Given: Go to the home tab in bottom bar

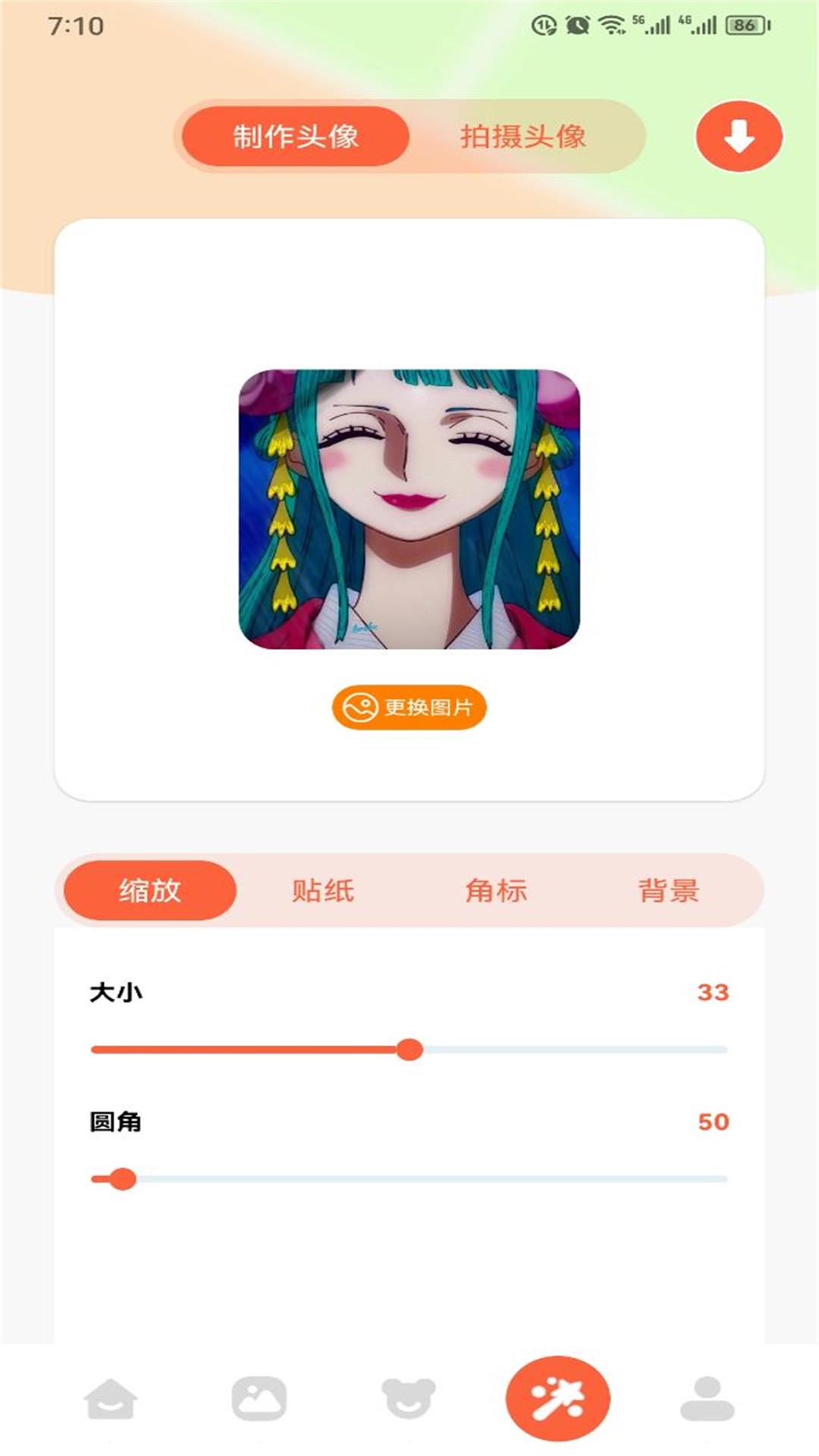Looking at the screenshot, I should tap(111, 1399).
